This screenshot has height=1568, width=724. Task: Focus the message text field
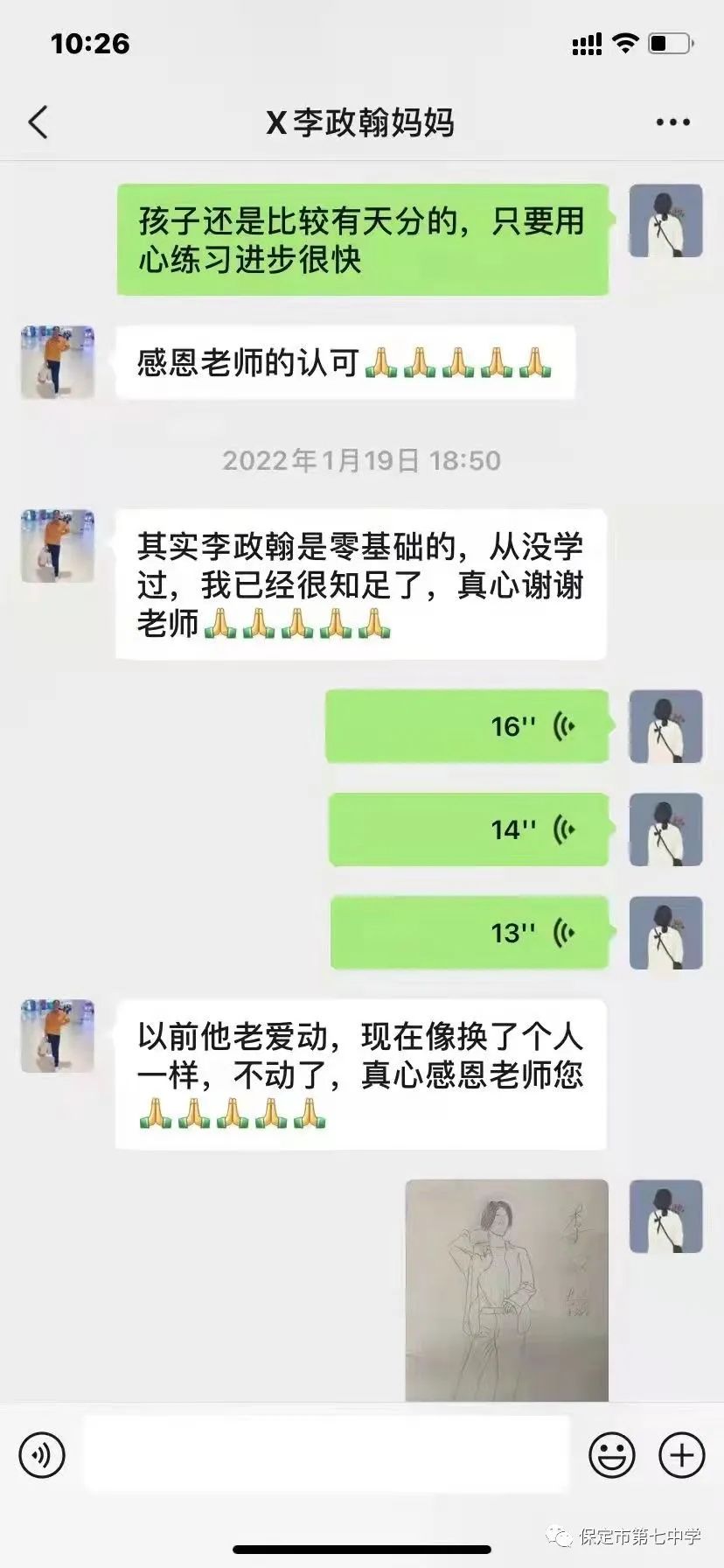click(x=326, y=1455)
